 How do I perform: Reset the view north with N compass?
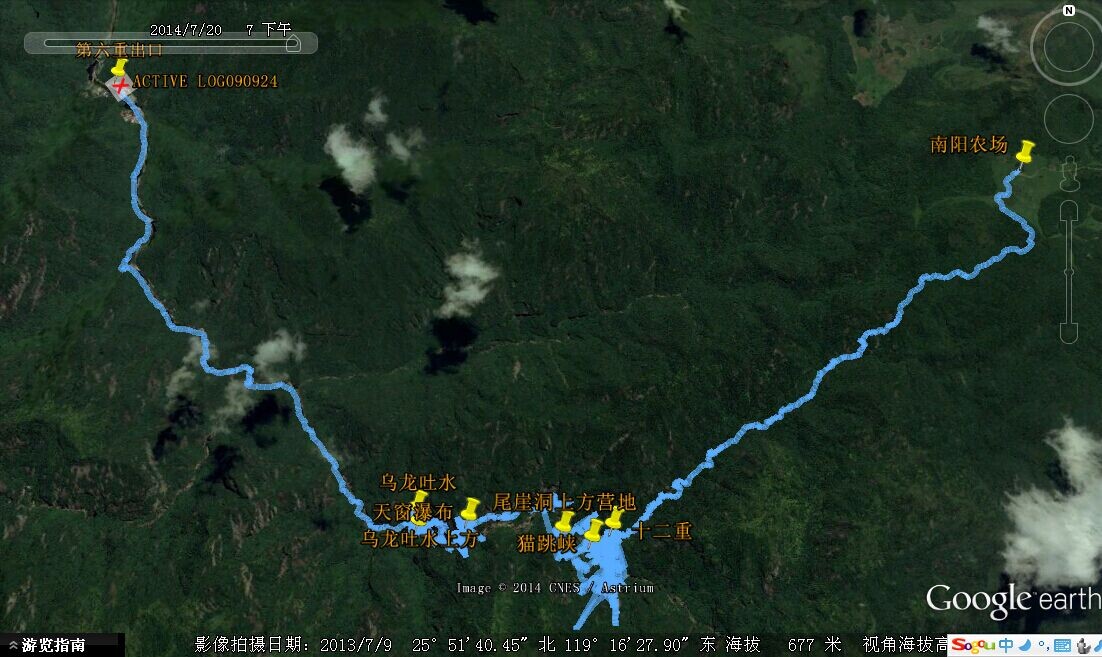[1068, 12]
